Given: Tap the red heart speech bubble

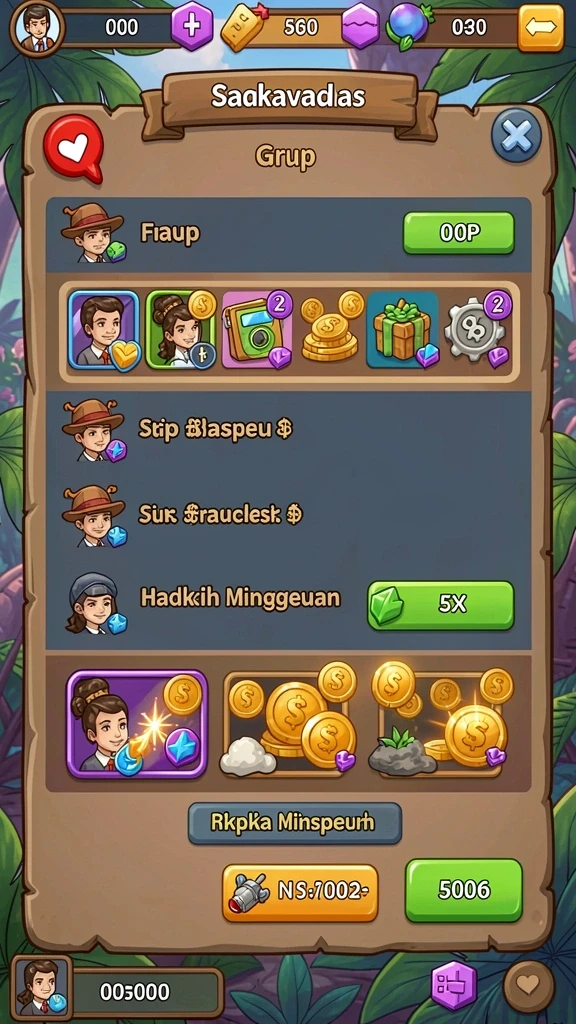Looking at the screenshot, I should tap(73, 148).
